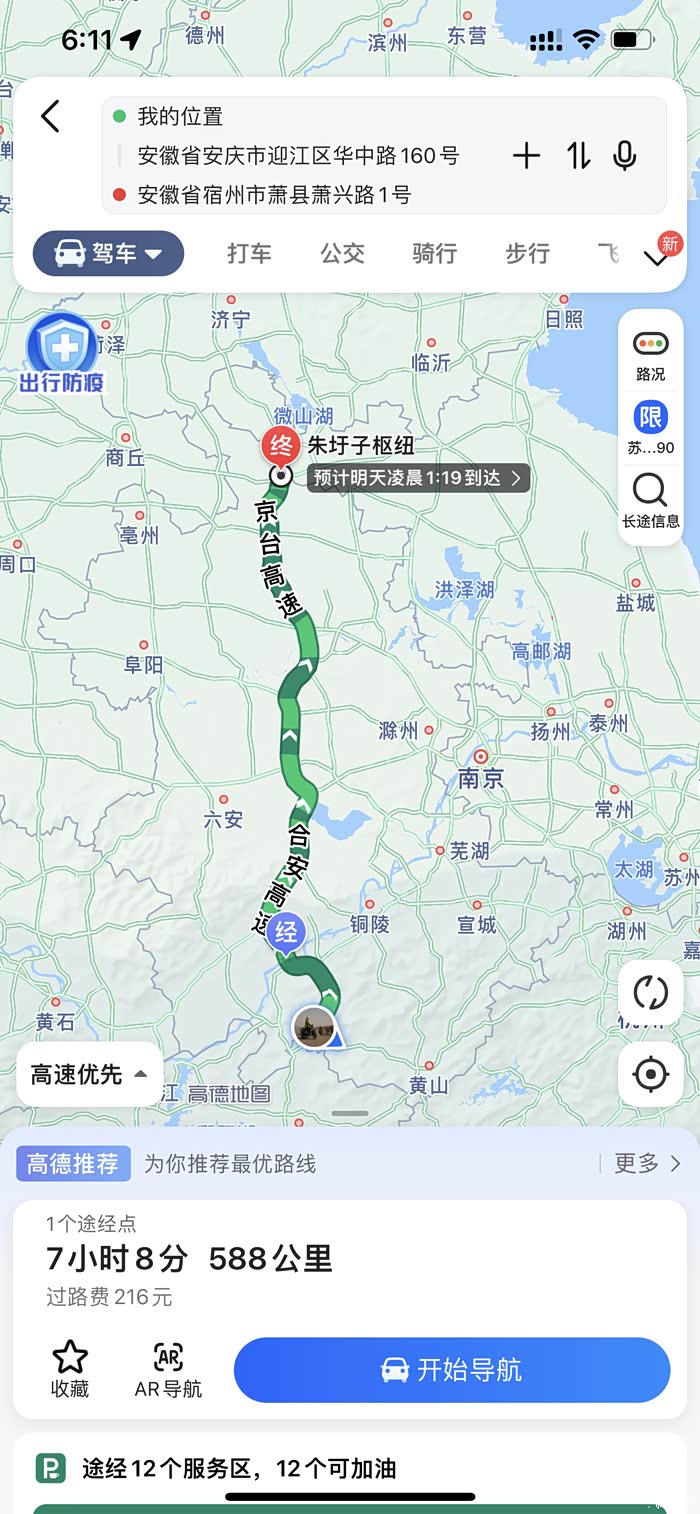Screen dimensions: 700x1514
Task: Toggle 路况 traffic layer
Action: [650, 354]
